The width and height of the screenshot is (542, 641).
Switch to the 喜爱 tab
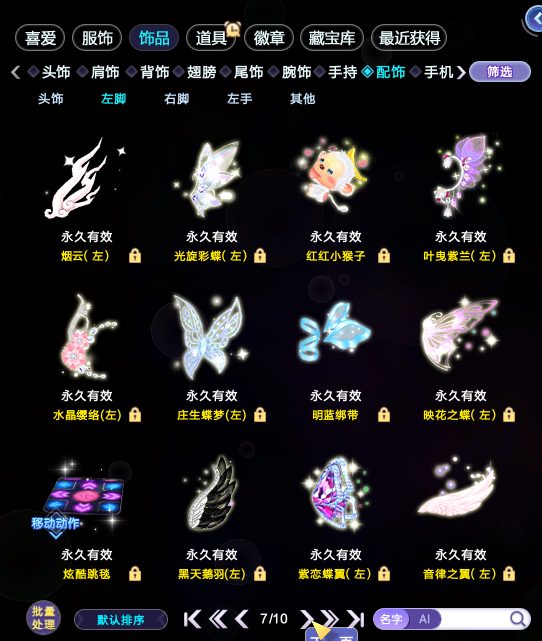[x=40, y=38]
